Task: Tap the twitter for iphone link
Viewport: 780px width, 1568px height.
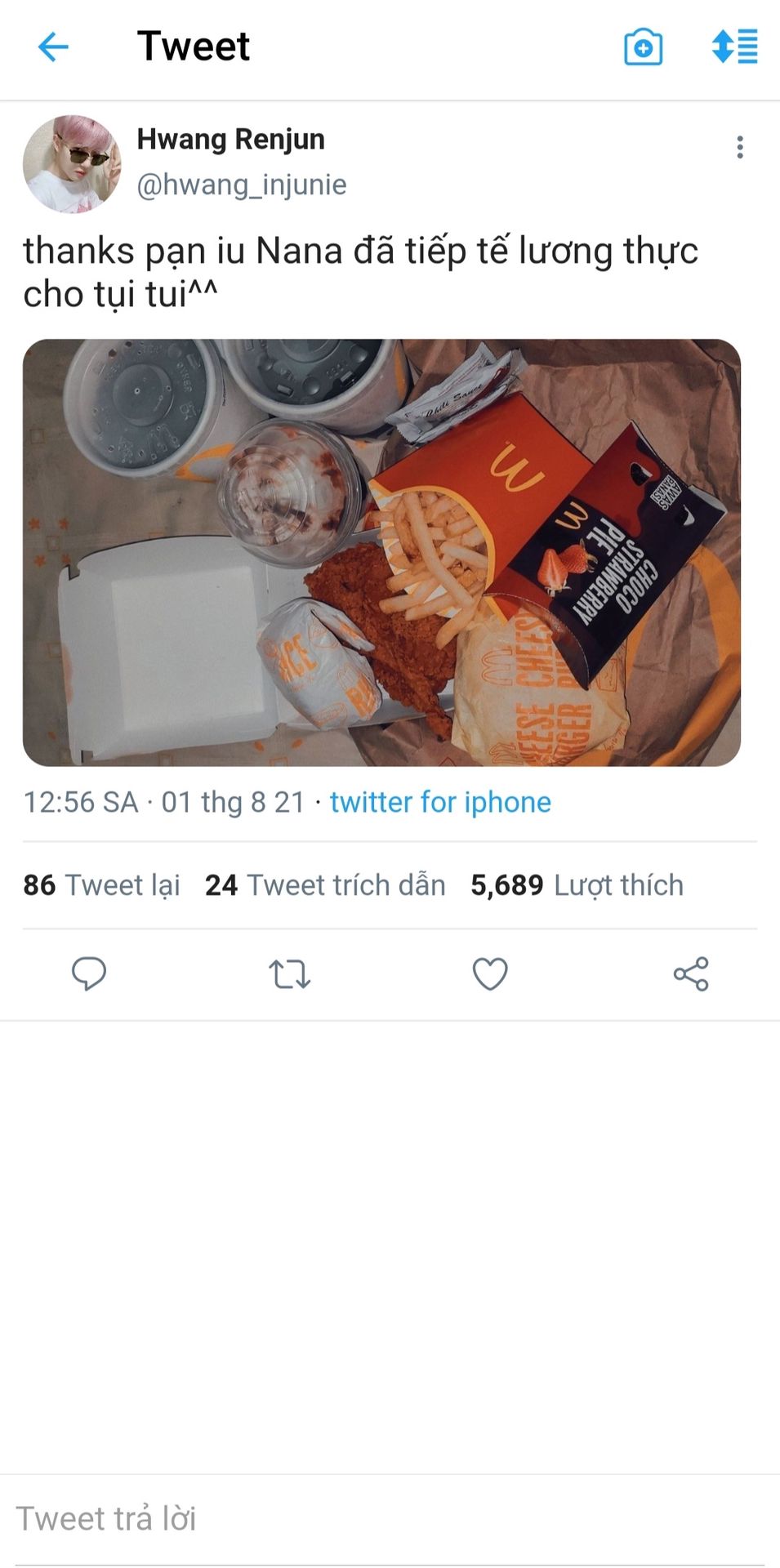Action: pyautogui.click(x=440, y=802)
